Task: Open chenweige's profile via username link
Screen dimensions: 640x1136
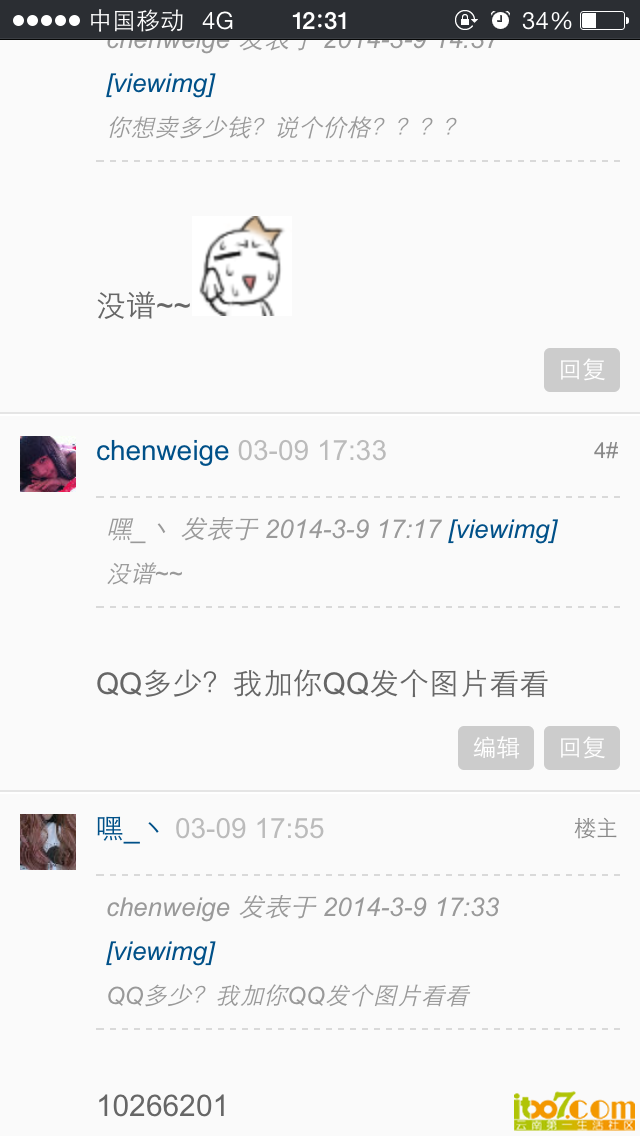Action: 162,451
